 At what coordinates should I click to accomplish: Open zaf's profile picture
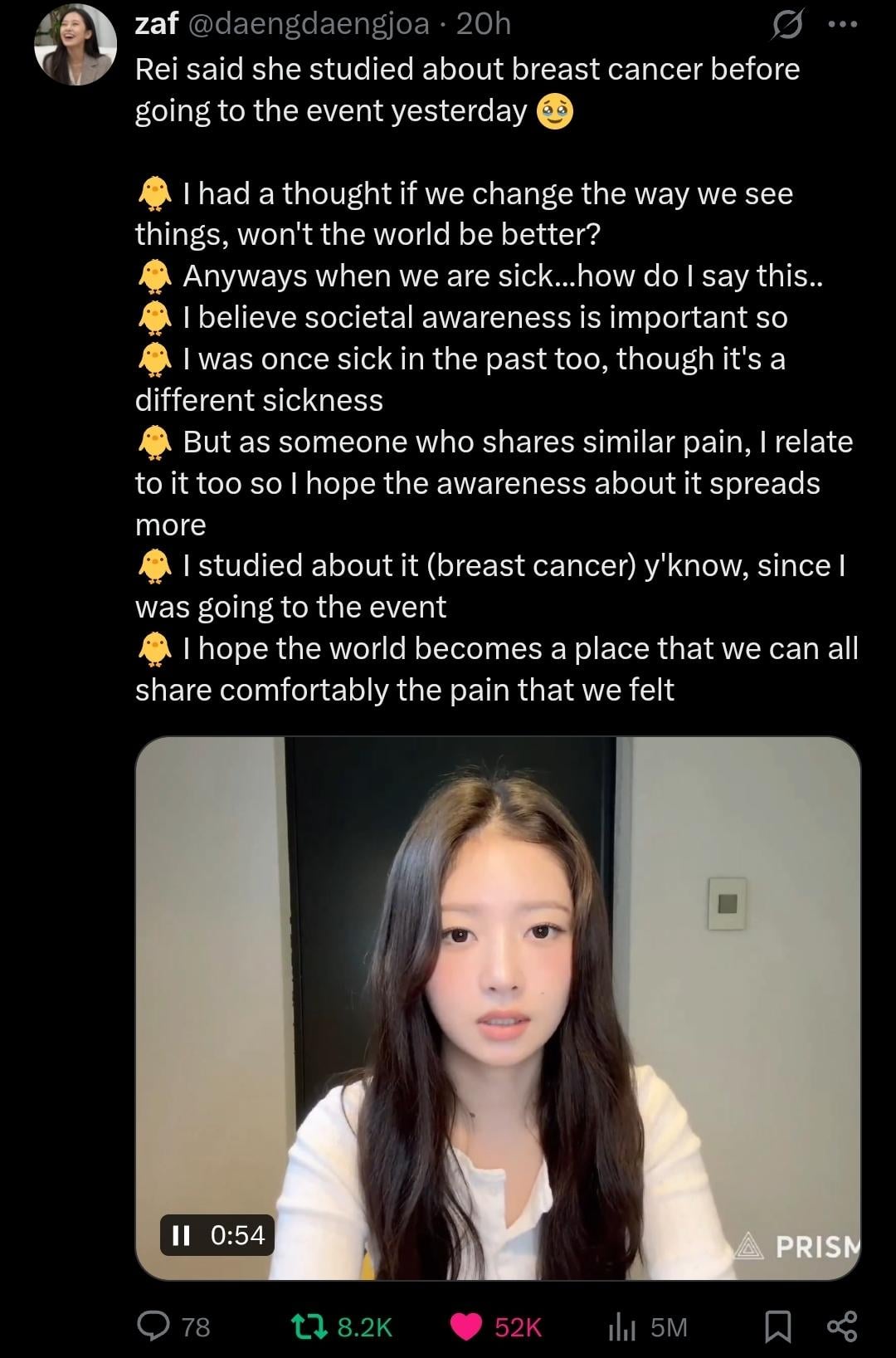(x=75, y=44)
